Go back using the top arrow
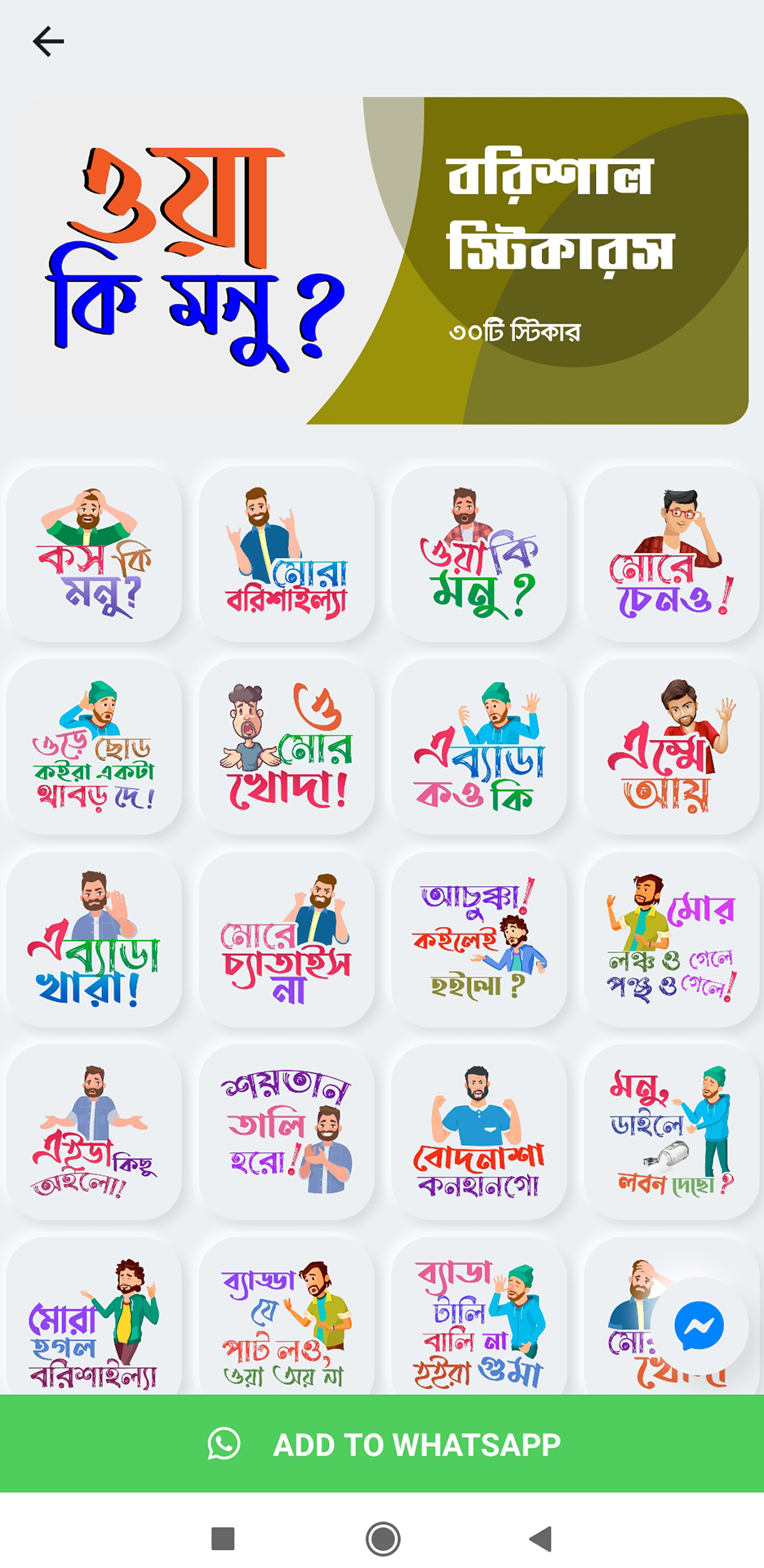This screenshot has height=1568, width=764. (x=48, y=41)
